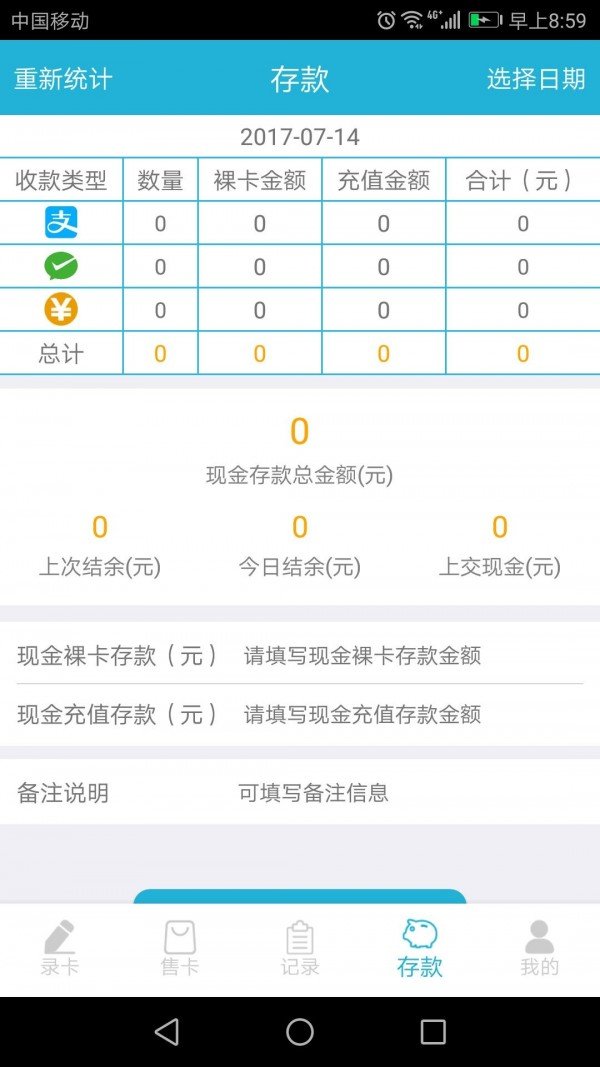Switch to the 录卡 tab
600x1067 pixels.
[60, 949]
